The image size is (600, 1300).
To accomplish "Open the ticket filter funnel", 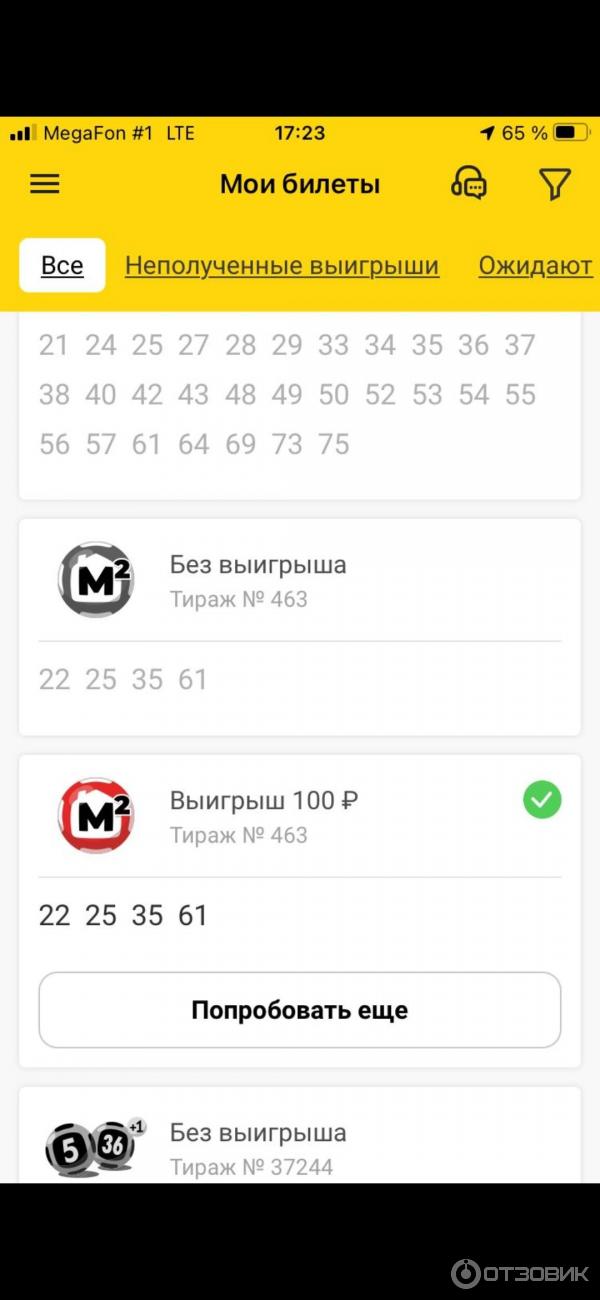I will click(554, 184).
